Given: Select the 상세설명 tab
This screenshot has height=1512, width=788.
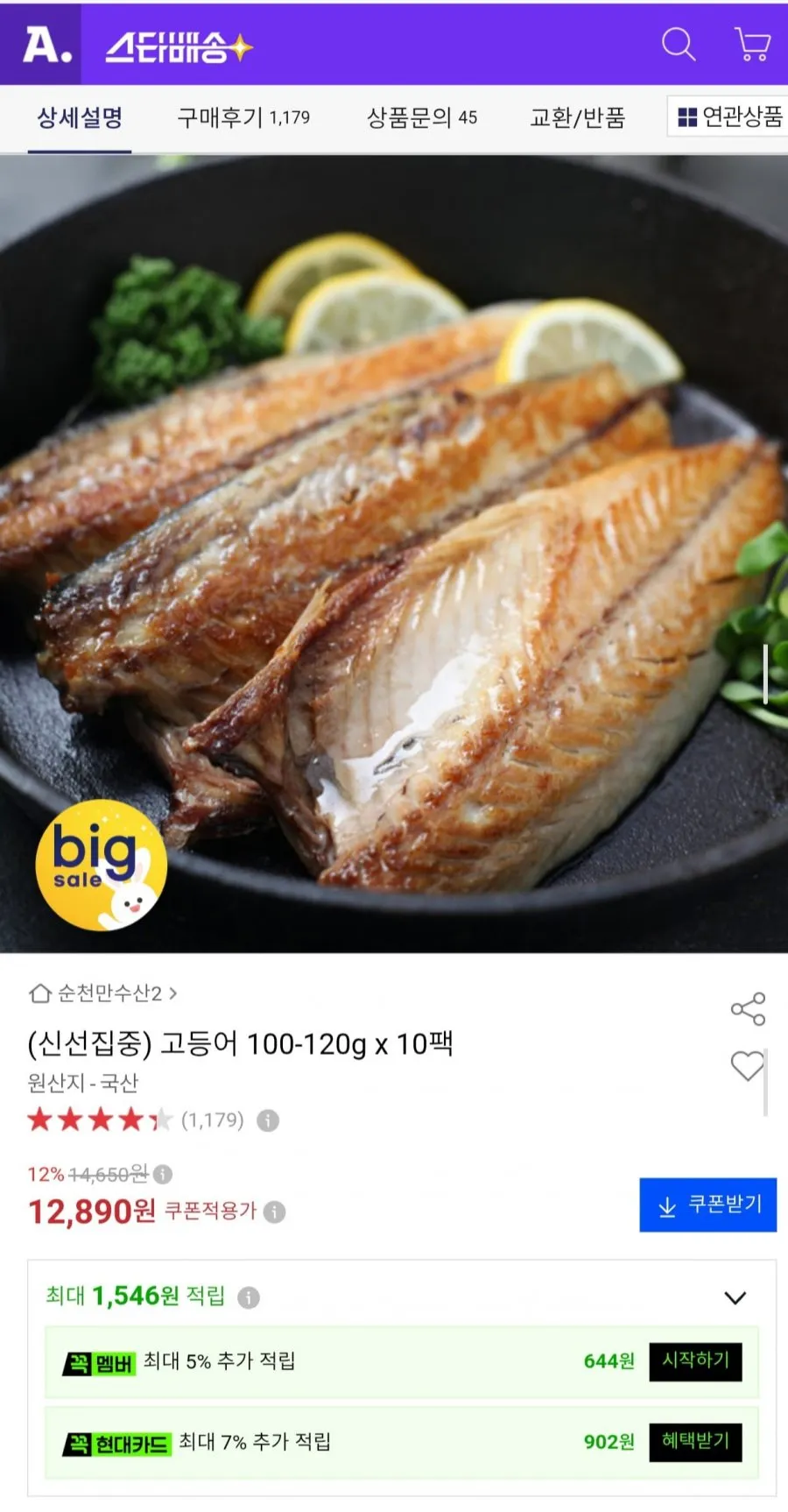Looking at the screenshot, I should coord(80,117).
